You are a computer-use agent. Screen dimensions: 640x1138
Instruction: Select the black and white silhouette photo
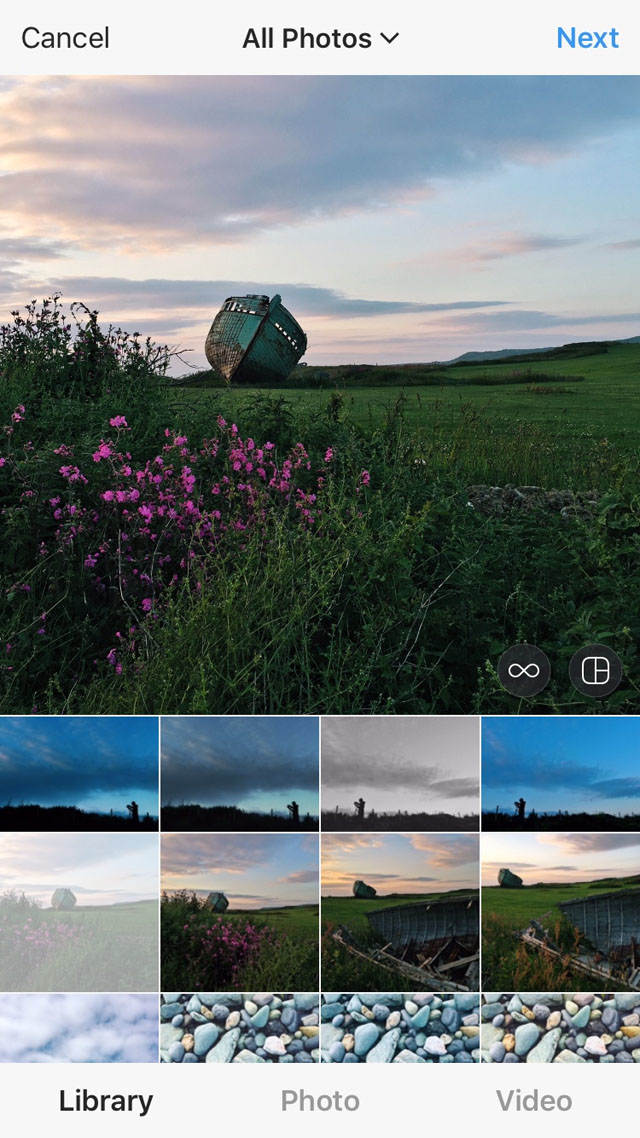[x=400, y=773]
